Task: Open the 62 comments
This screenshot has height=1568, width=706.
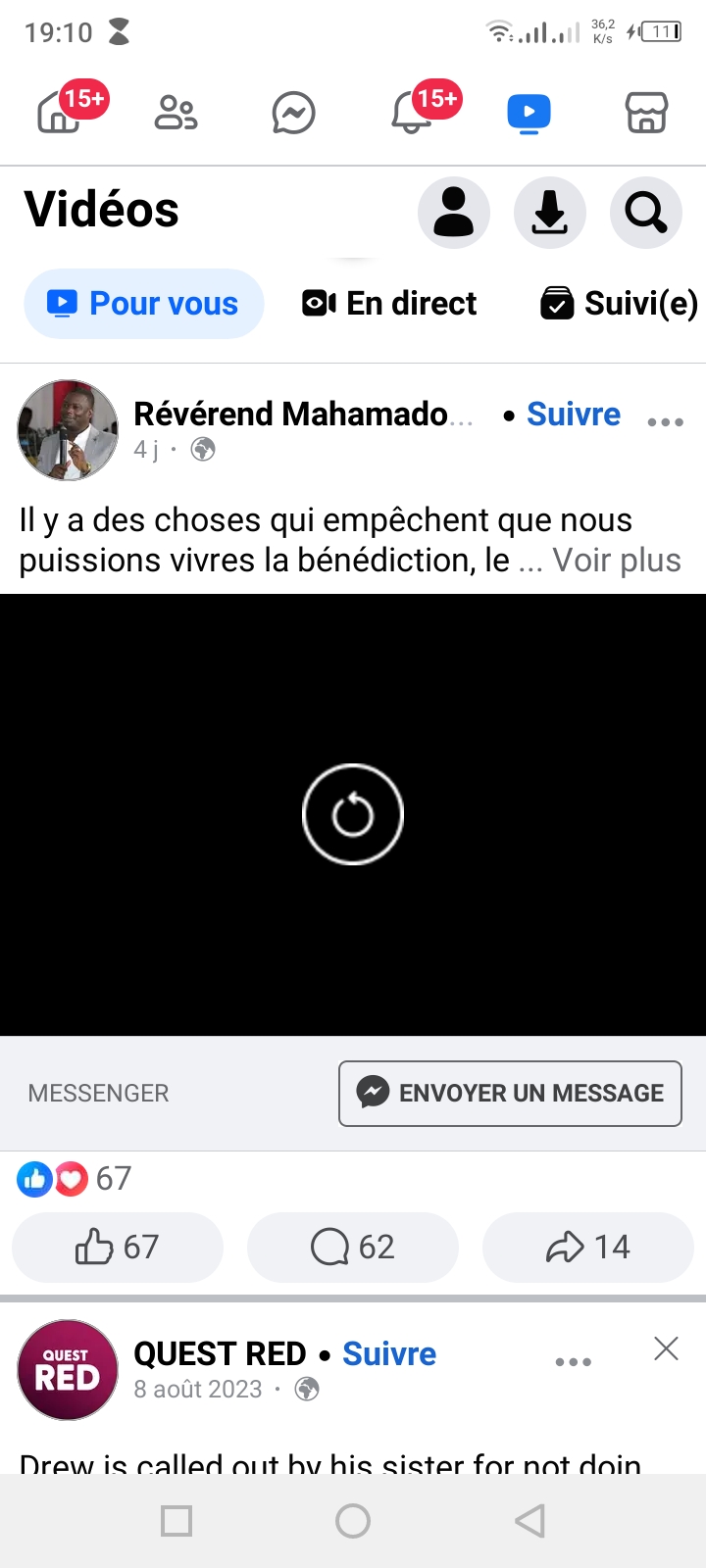Action: pyautogui.click(x=353, y=1247)
